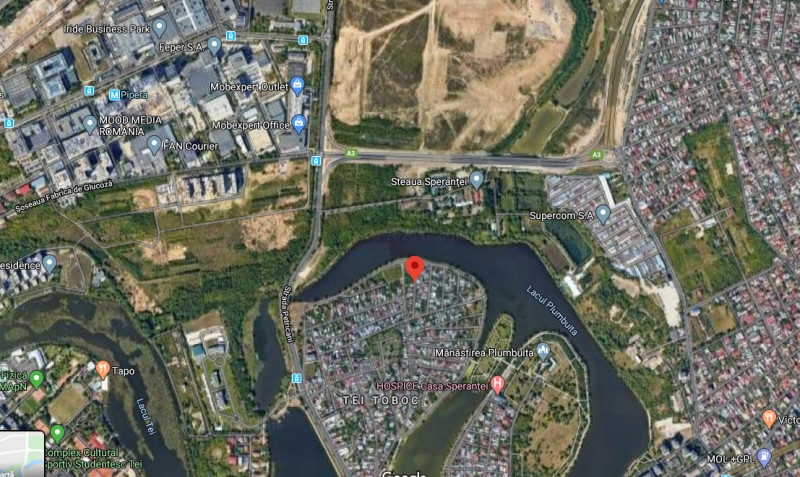Tap the Steaua Speranței place marker
Viewport: 800px width, 477px height.
click(477, 180)
